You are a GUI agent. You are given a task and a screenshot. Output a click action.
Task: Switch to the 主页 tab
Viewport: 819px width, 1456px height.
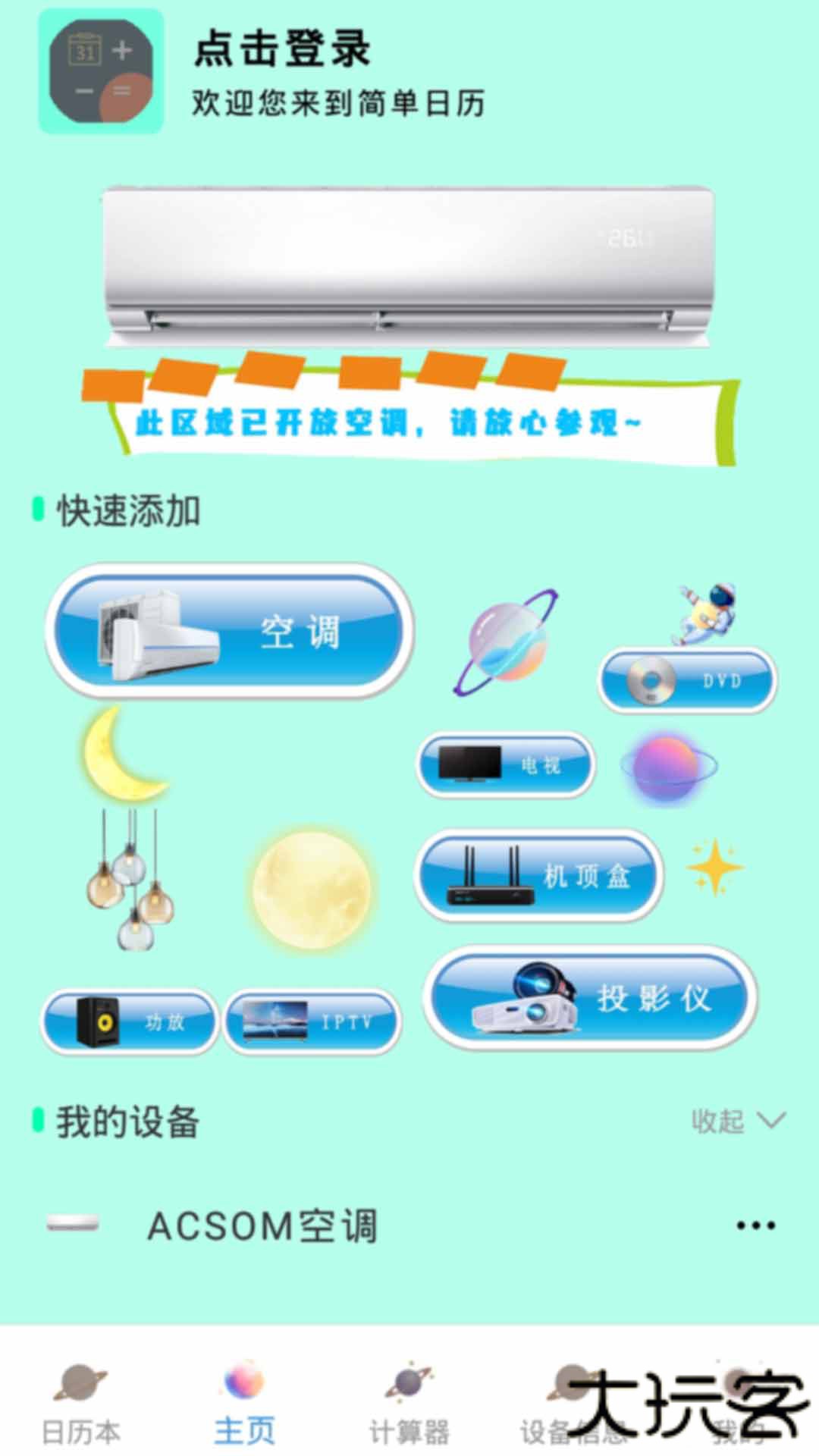244,1394
